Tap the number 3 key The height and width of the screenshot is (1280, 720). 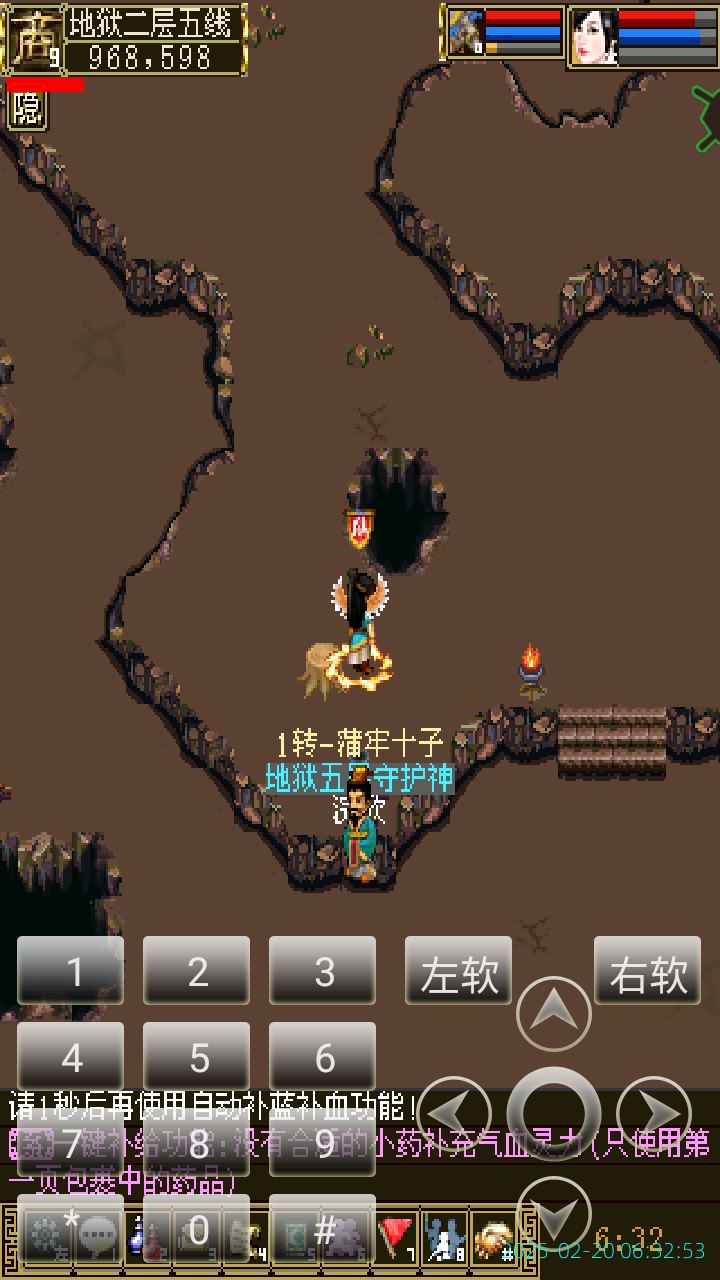(323, 970)
